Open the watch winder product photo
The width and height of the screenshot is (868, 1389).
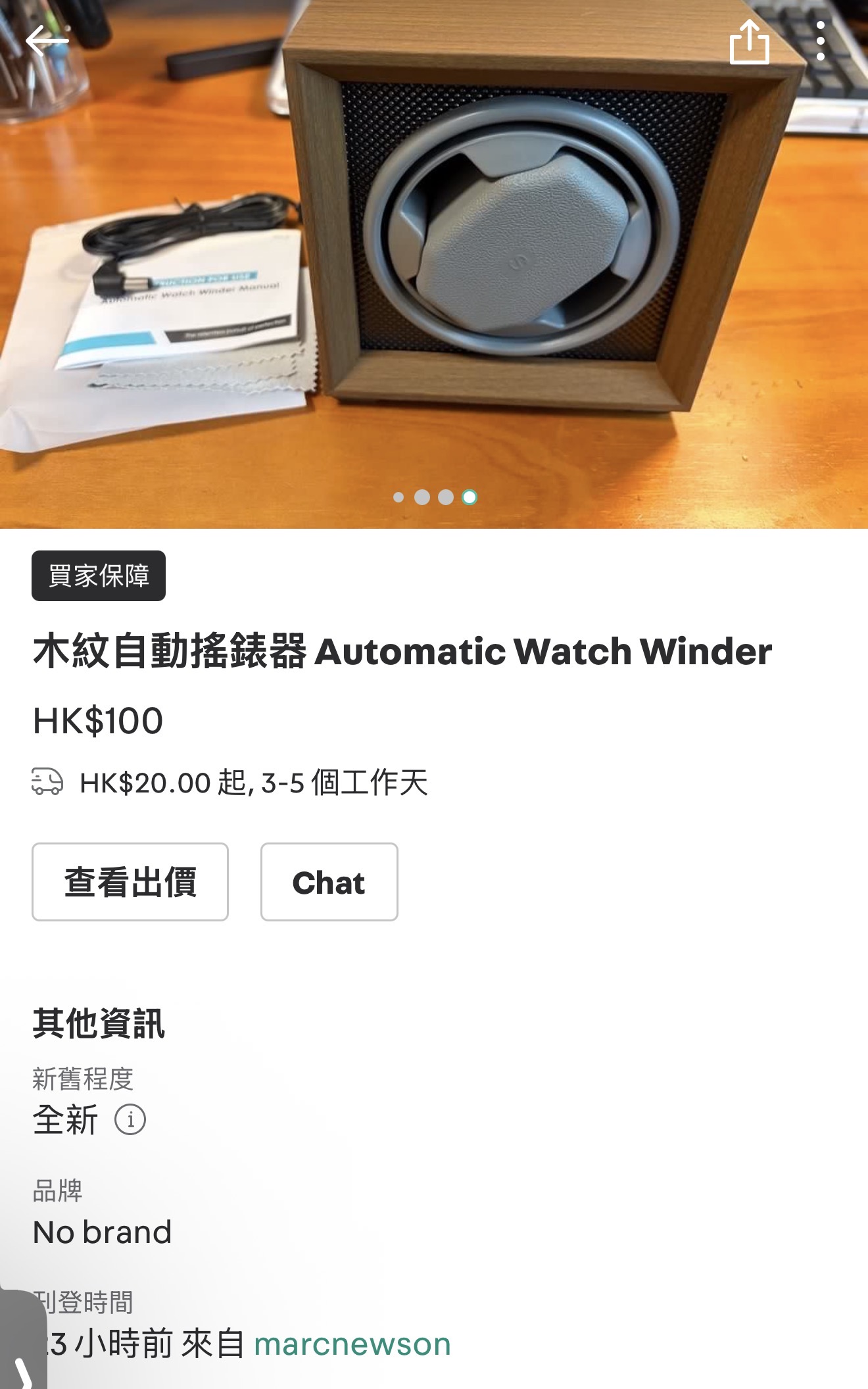point(434,263)
